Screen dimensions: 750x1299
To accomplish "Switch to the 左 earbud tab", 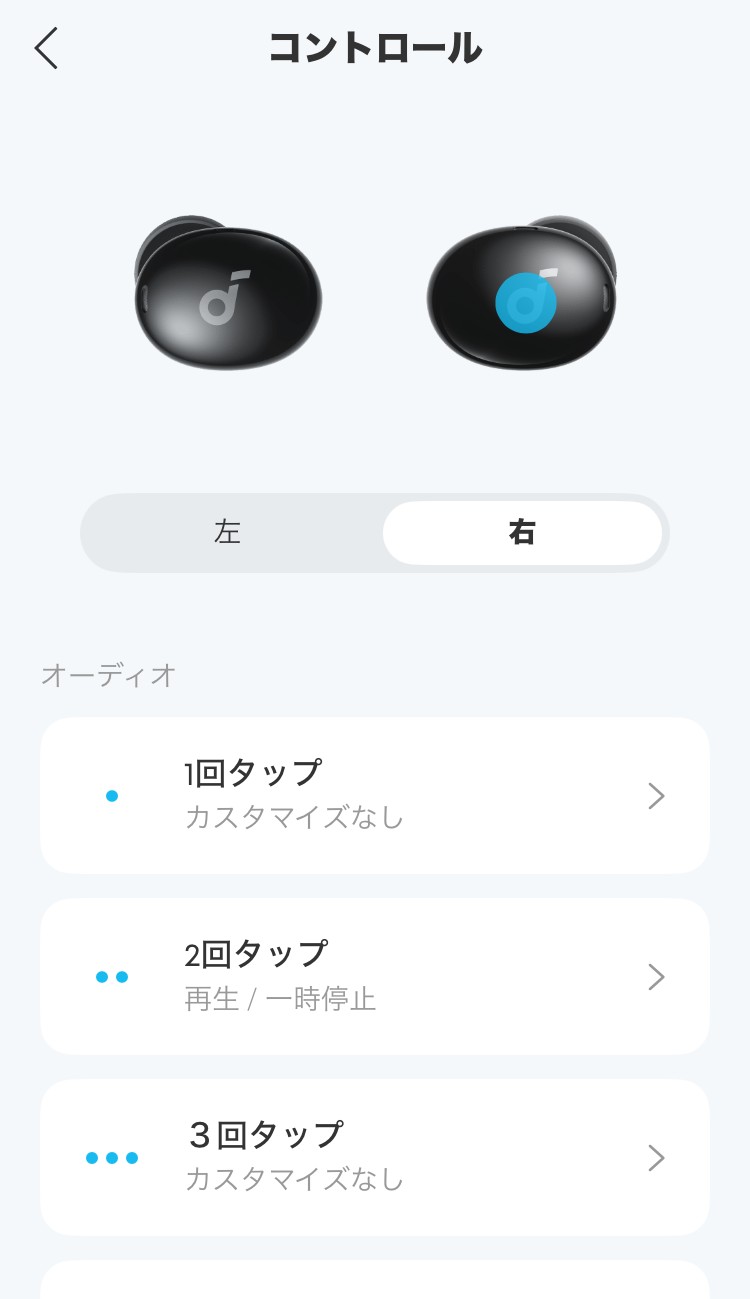I will 228,532.
